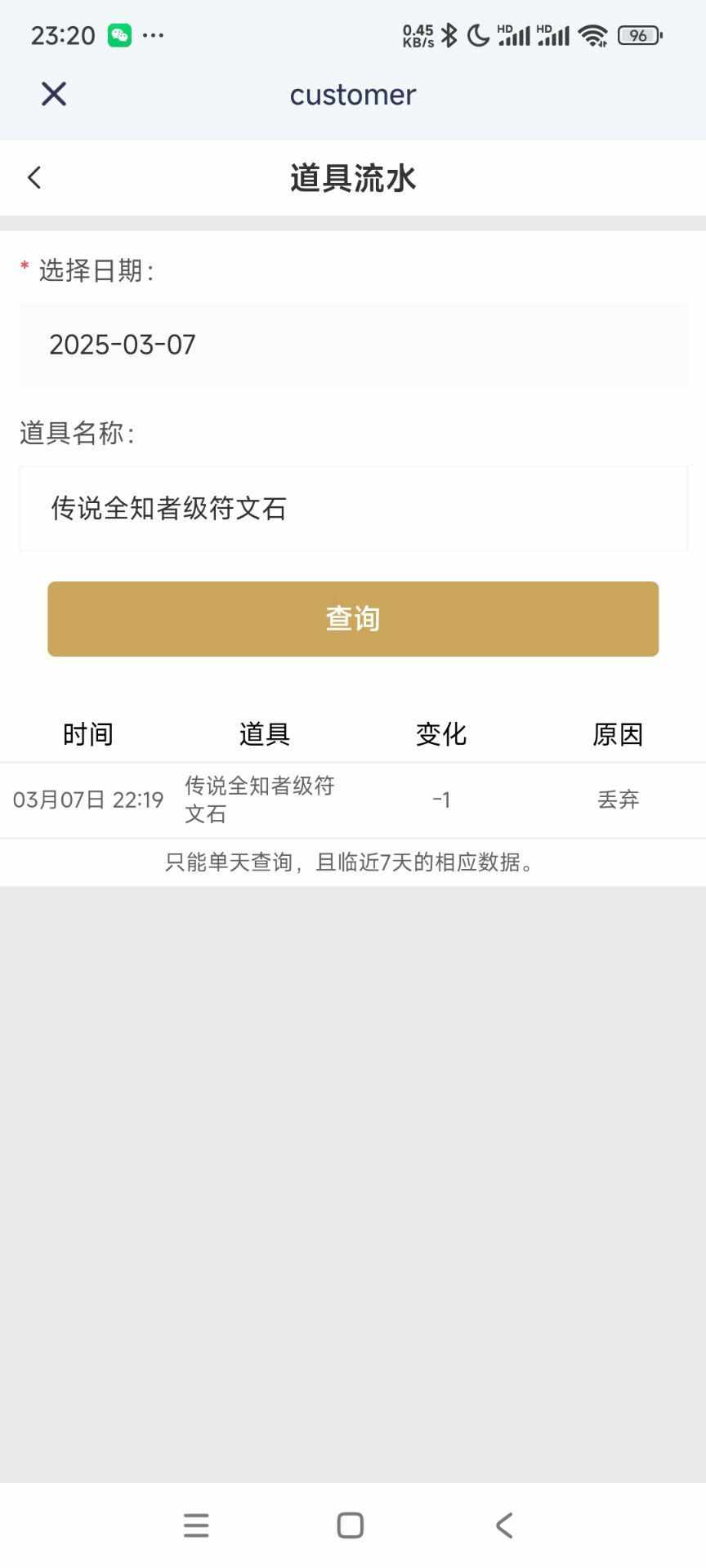The image size is (706, 1568).
Task: Open recent apps from navigation bar
Action: pyautogui.click(x=196, y=1525)
